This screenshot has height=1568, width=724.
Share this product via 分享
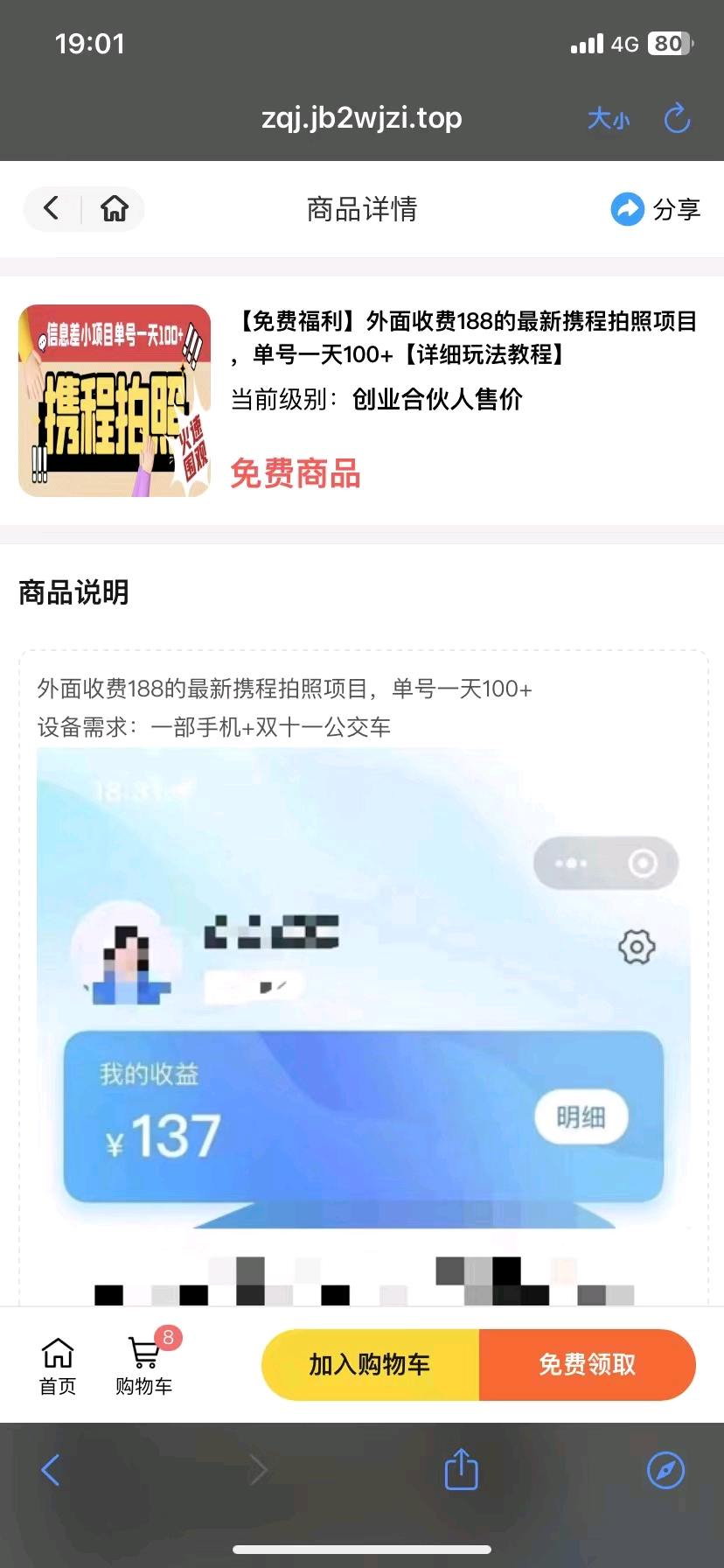pyautogui.click(x=655, y=209)
